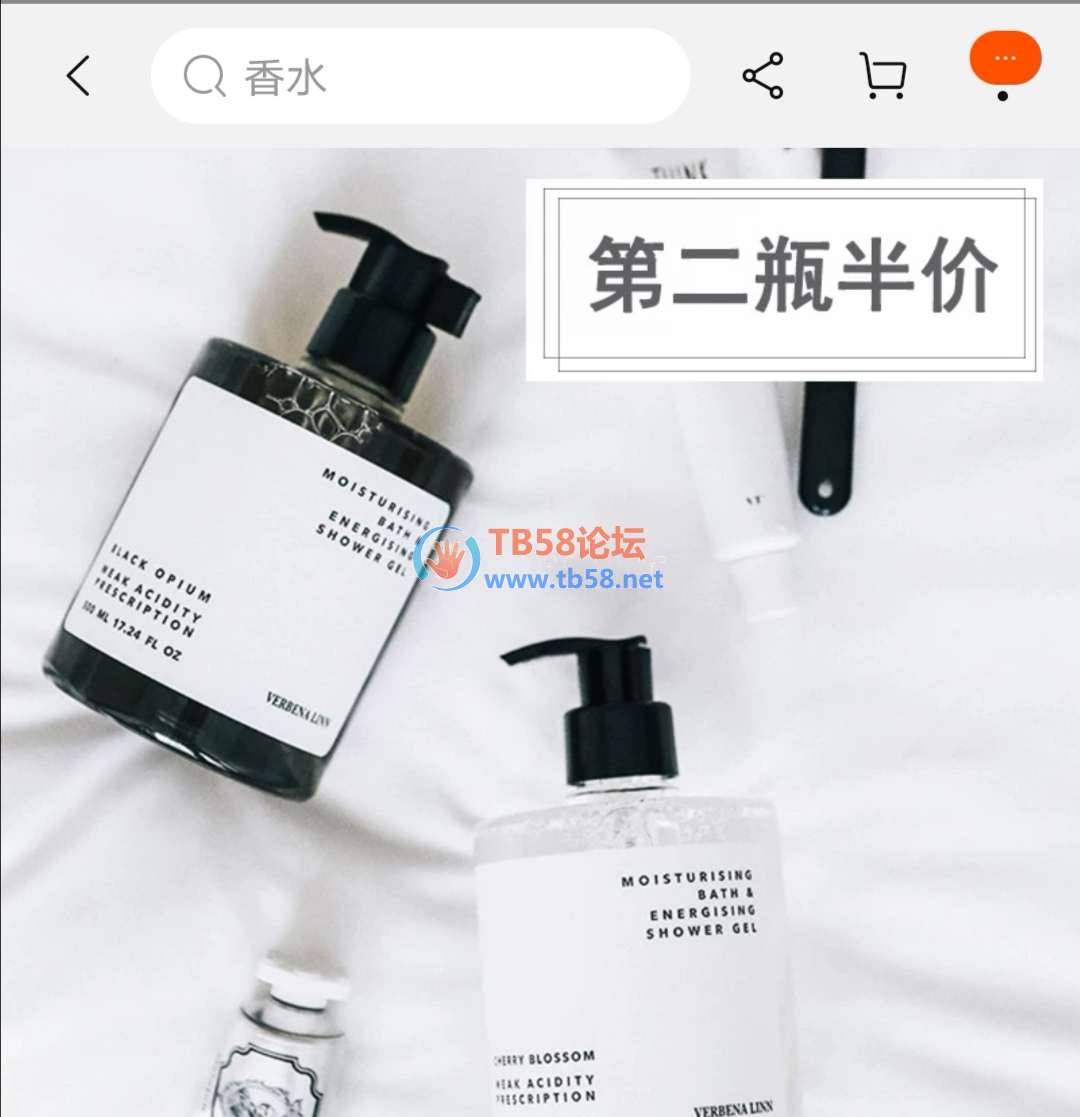1080x1117 pixels.
Task: Open the orange more-options menu
Action: tap(1005, 59)
